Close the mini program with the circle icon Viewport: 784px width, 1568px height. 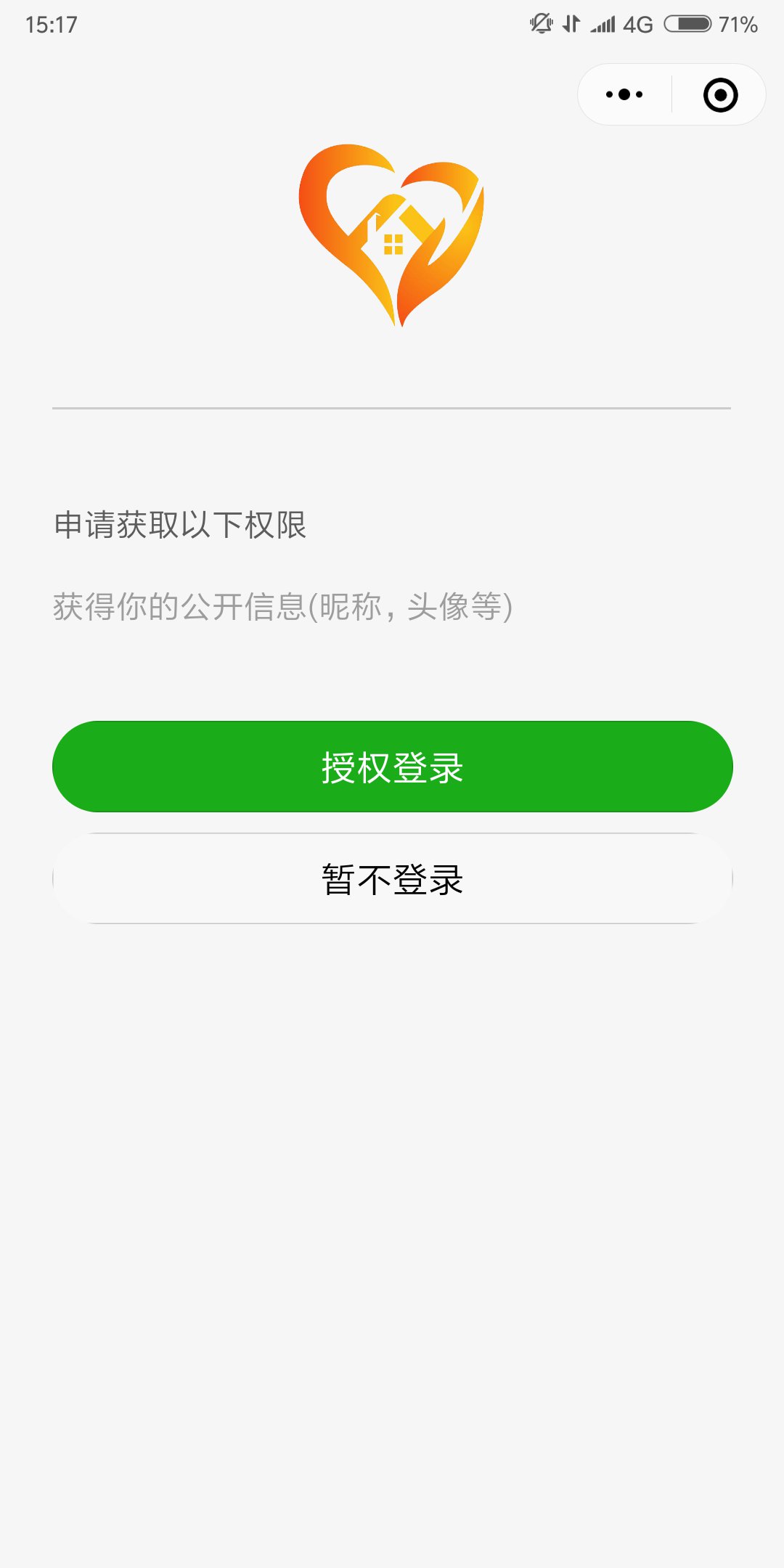[720, 94]
